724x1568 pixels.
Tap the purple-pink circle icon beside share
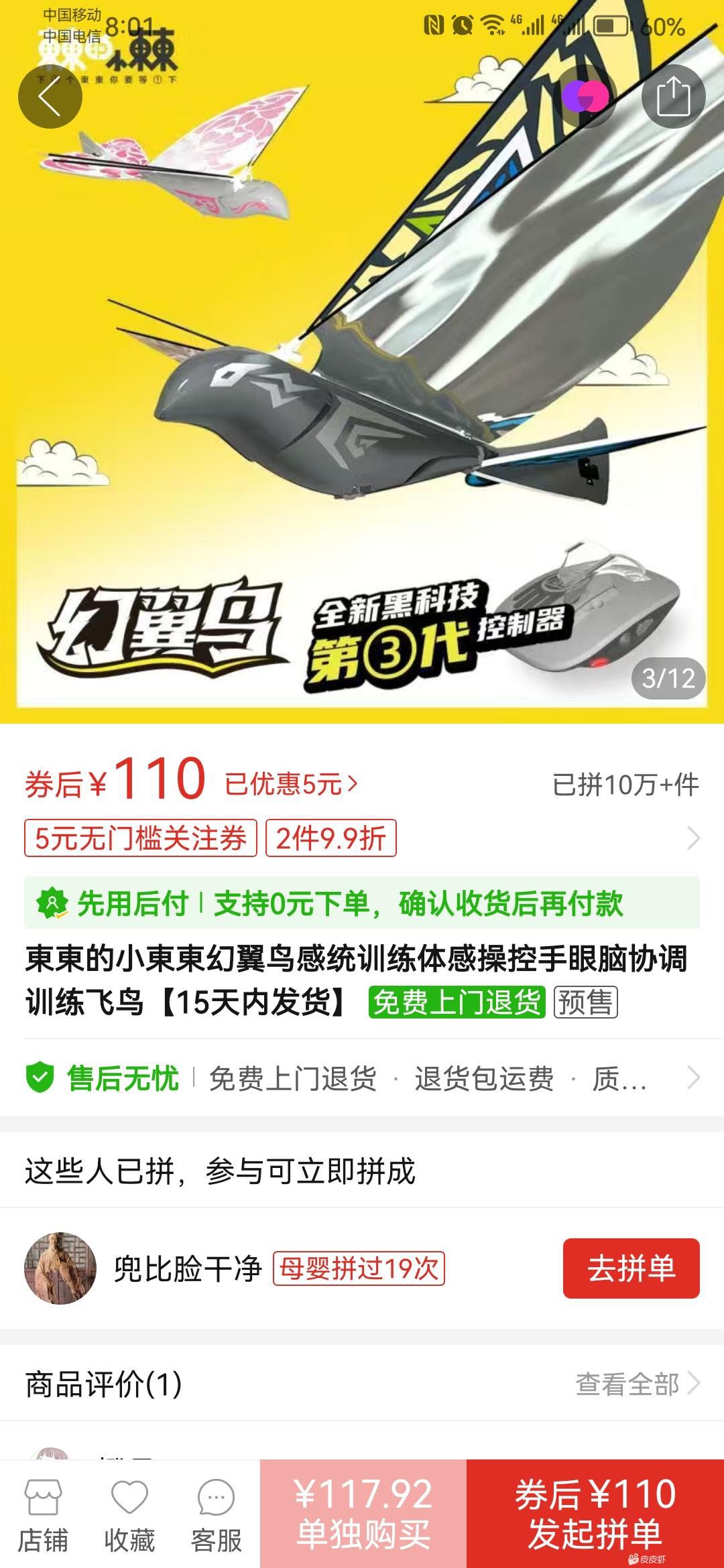(586, 97)
